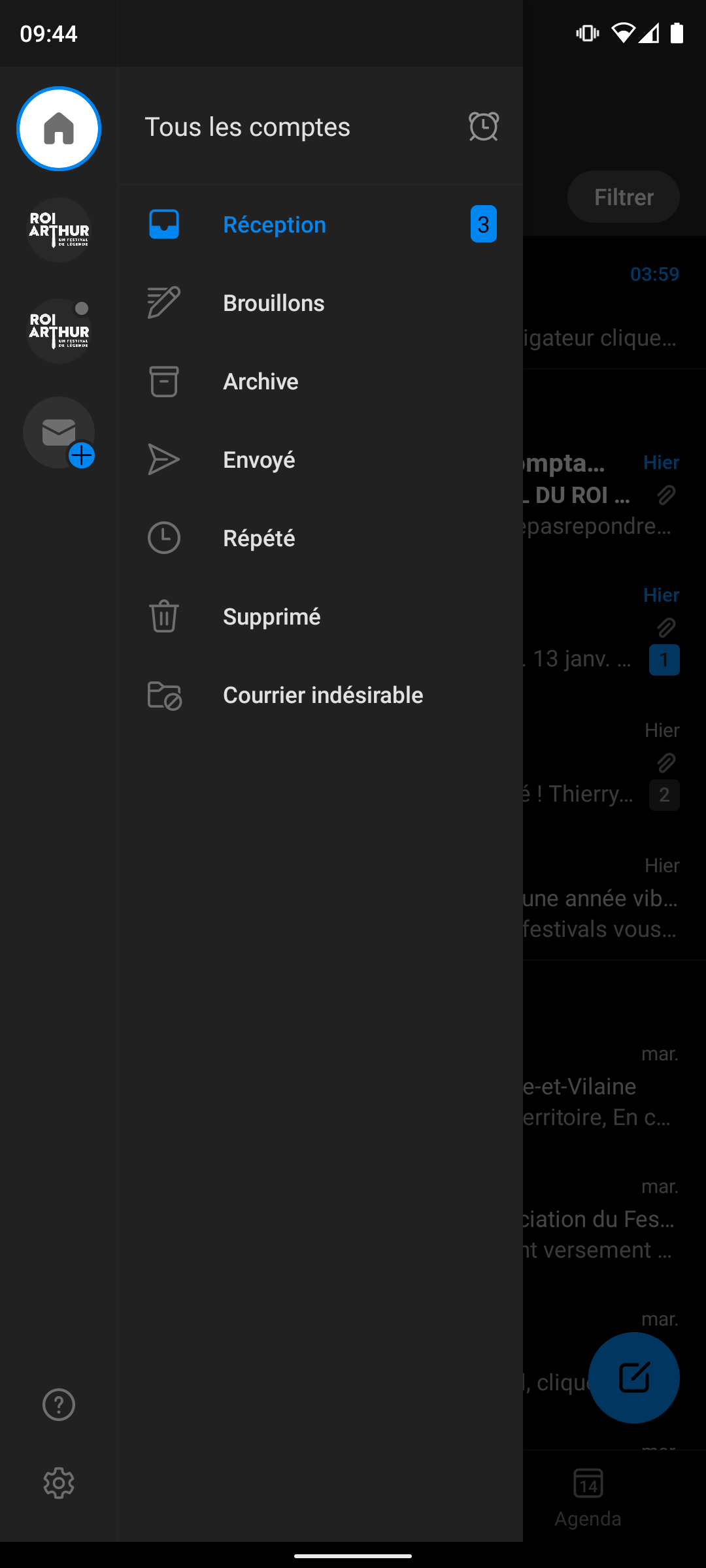
Task: Open the Brouillons folder
Action: coord(273,303)
